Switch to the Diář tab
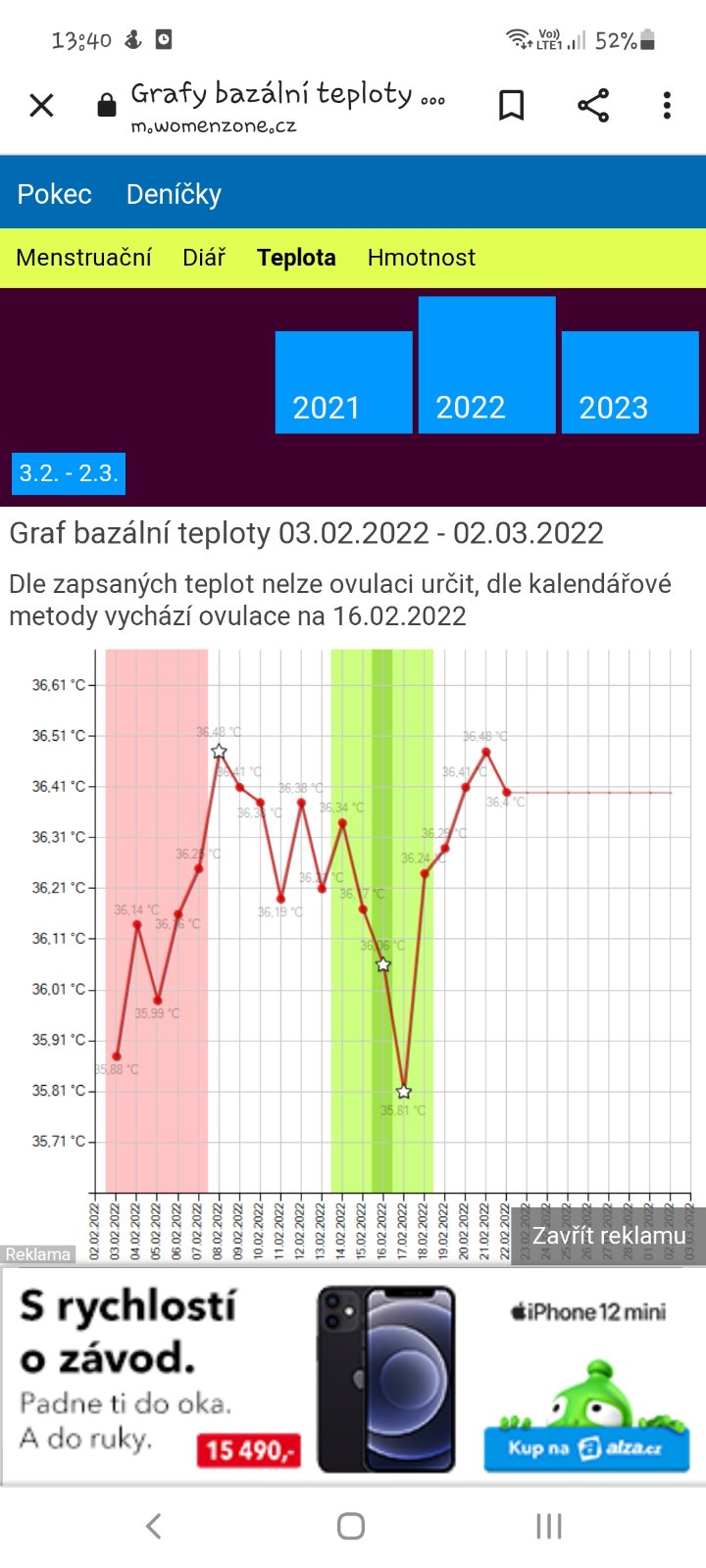Screen dimensions: 706x1568 point(204,258)
